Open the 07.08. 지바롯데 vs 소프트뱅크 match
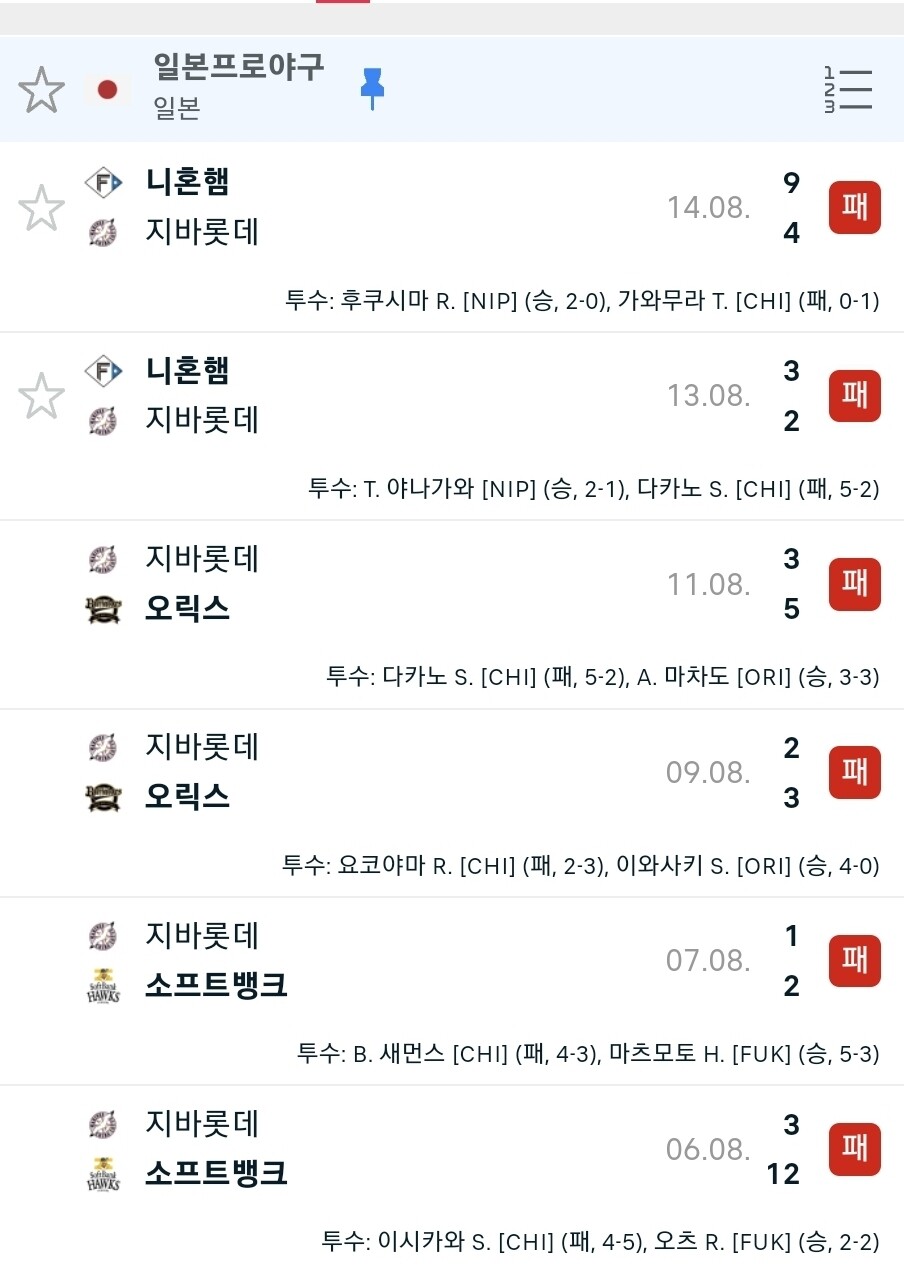 point(452,991)
